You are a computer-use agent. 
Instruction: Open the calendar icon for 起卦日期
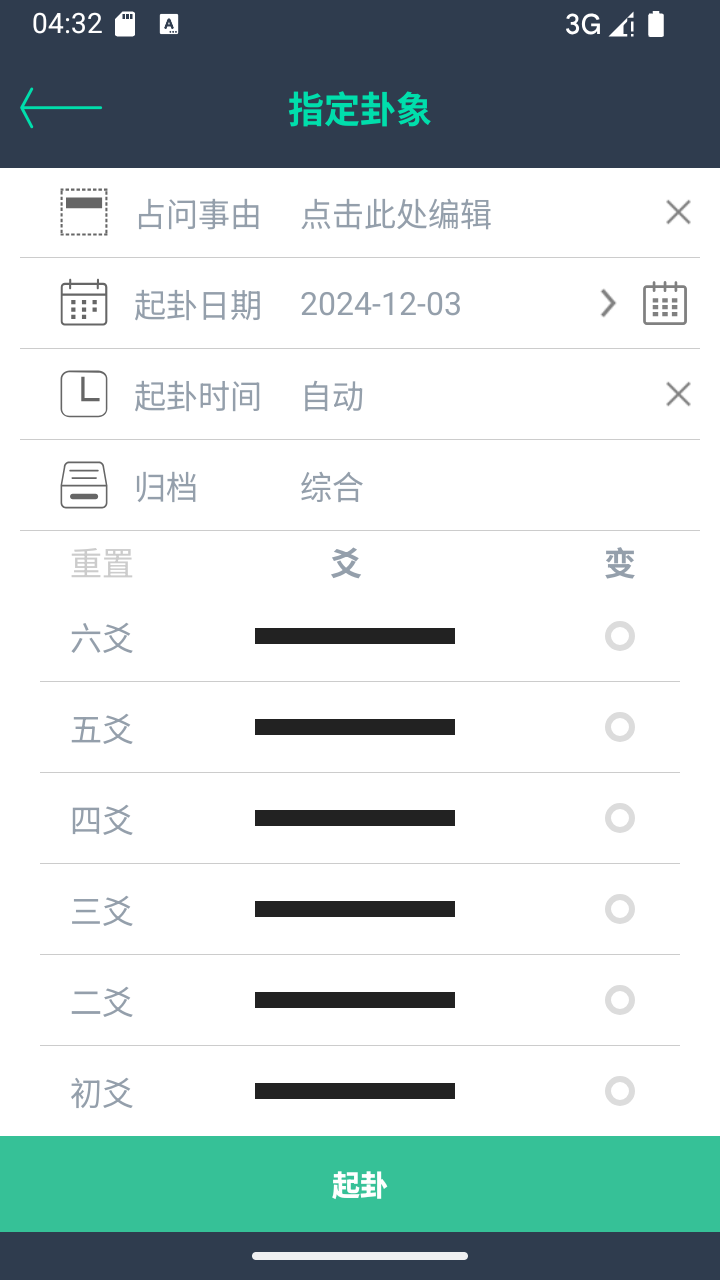664,303
